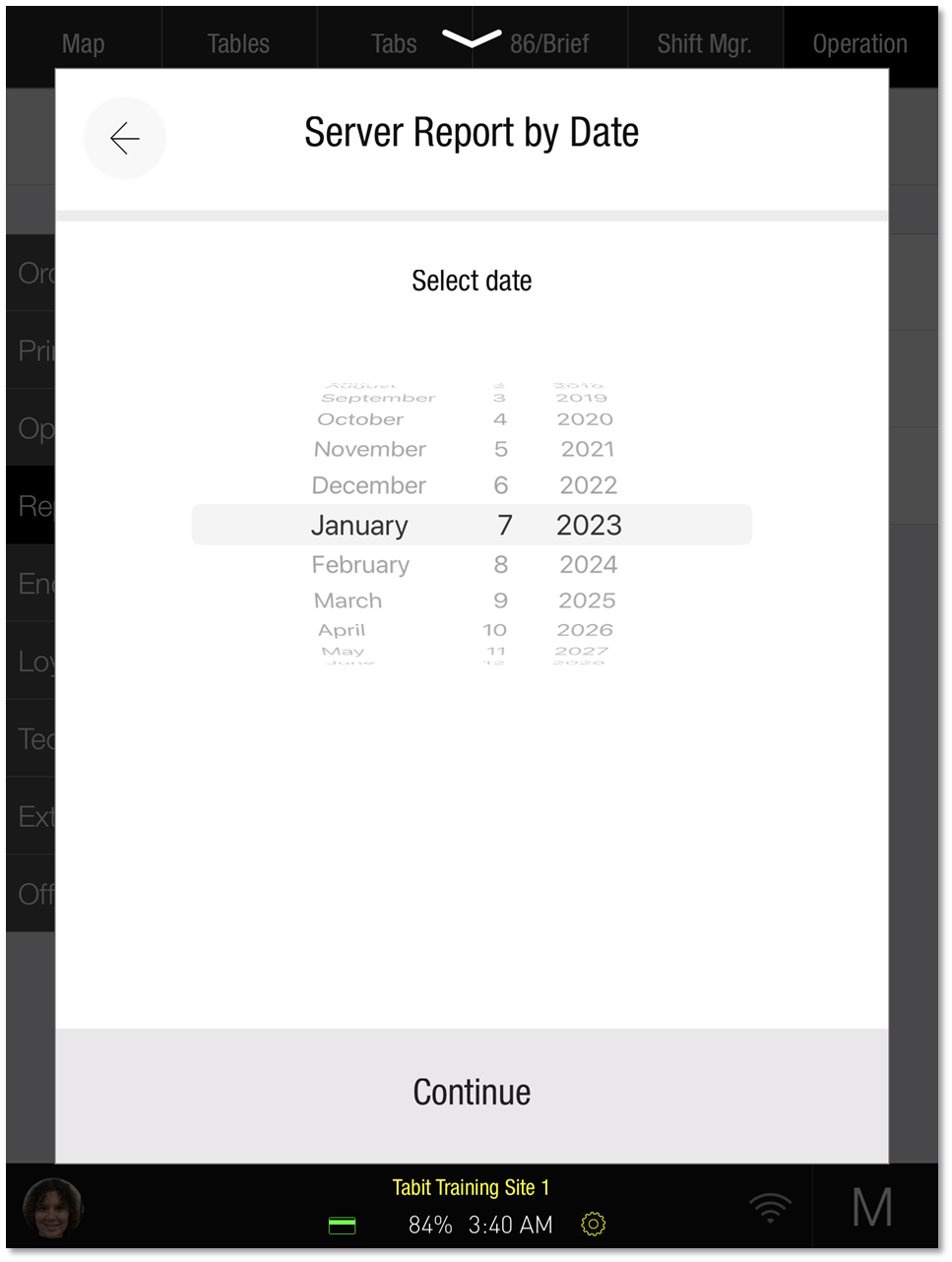Confirm date with Continue button

[x=472, y=1094]
